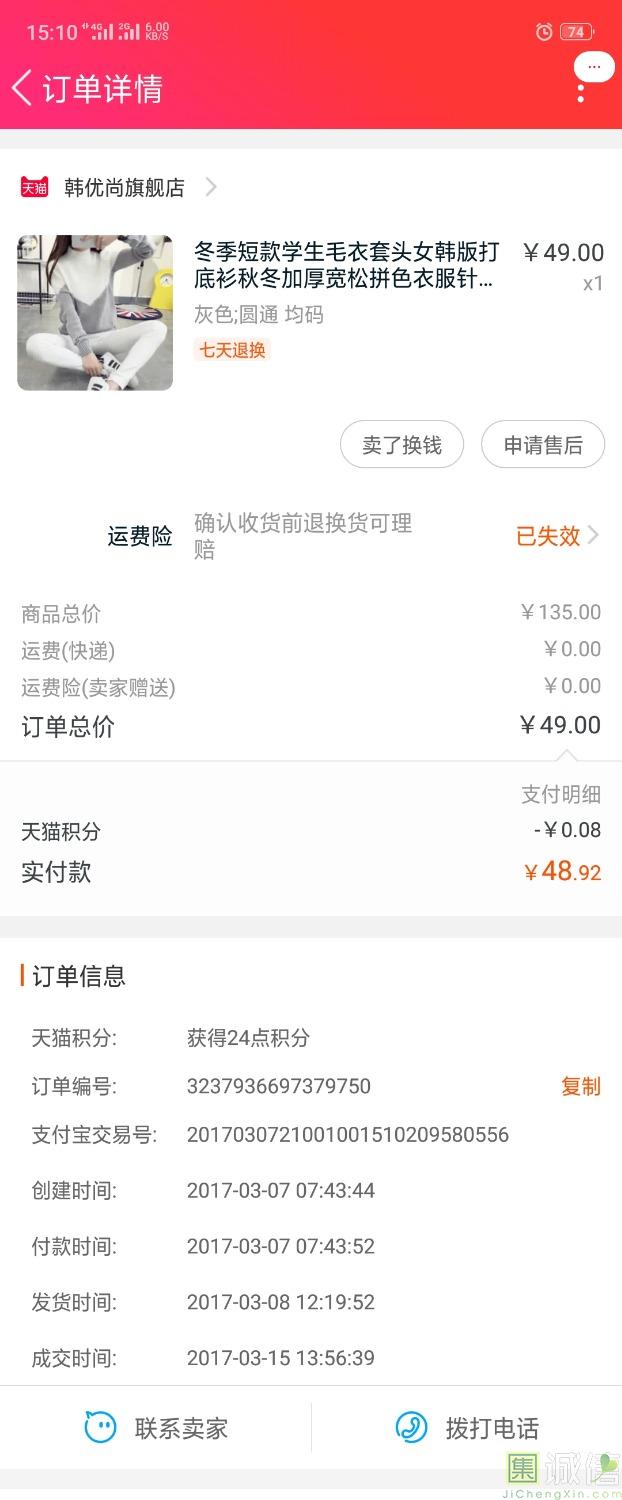
Task: Go back from the order details page
Action: [22, 88]
